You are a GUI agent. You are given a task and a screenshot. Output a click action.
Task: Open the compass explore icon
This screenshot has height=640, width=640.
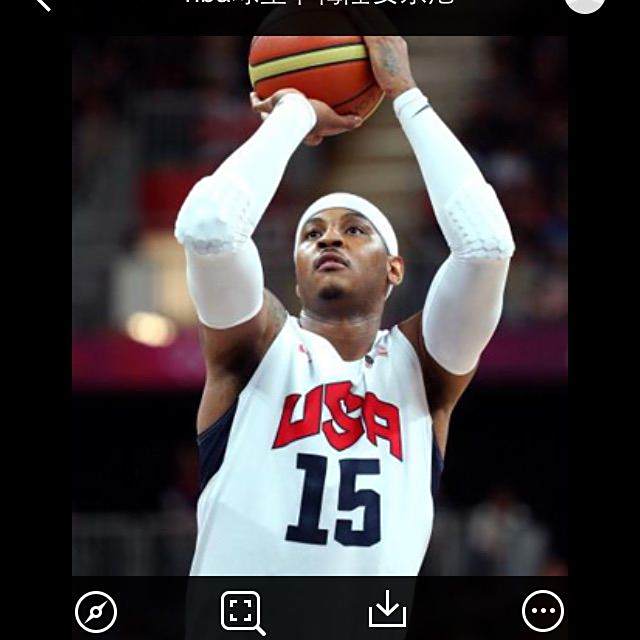coord(96,611)
